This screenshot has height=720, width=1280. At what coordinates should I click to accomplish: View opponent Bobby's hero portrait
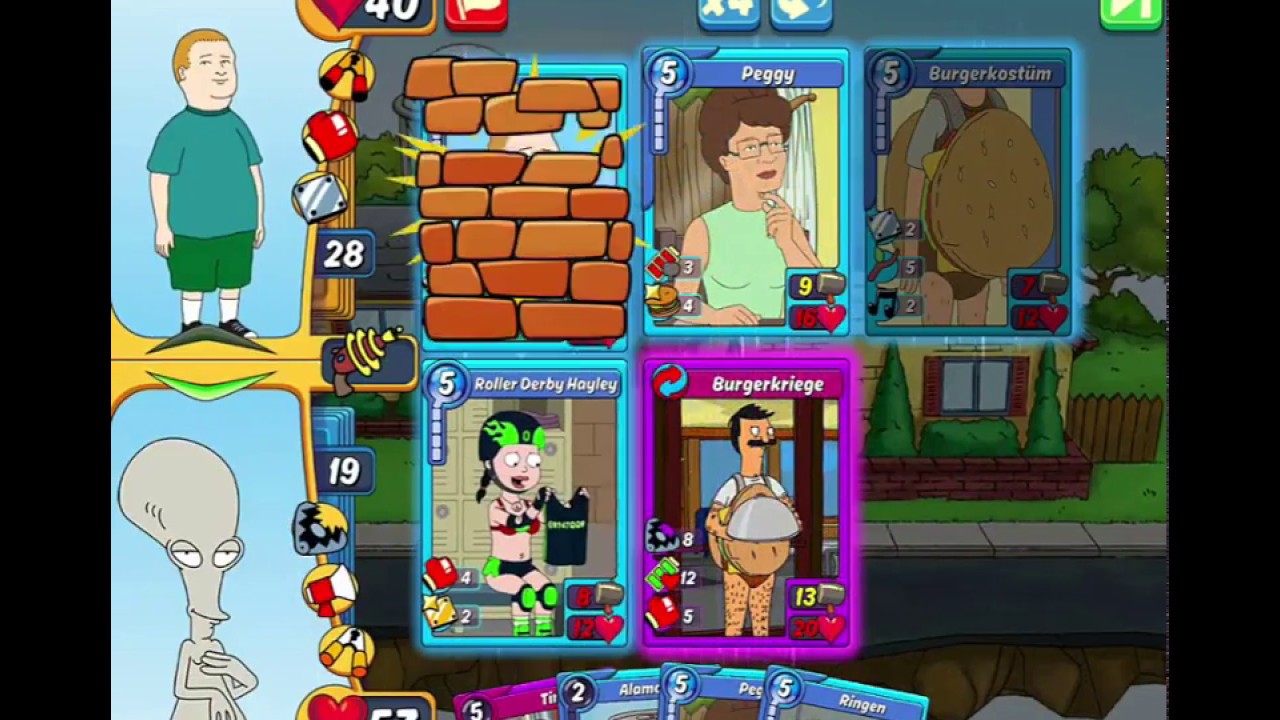click(x=207, y=180)
